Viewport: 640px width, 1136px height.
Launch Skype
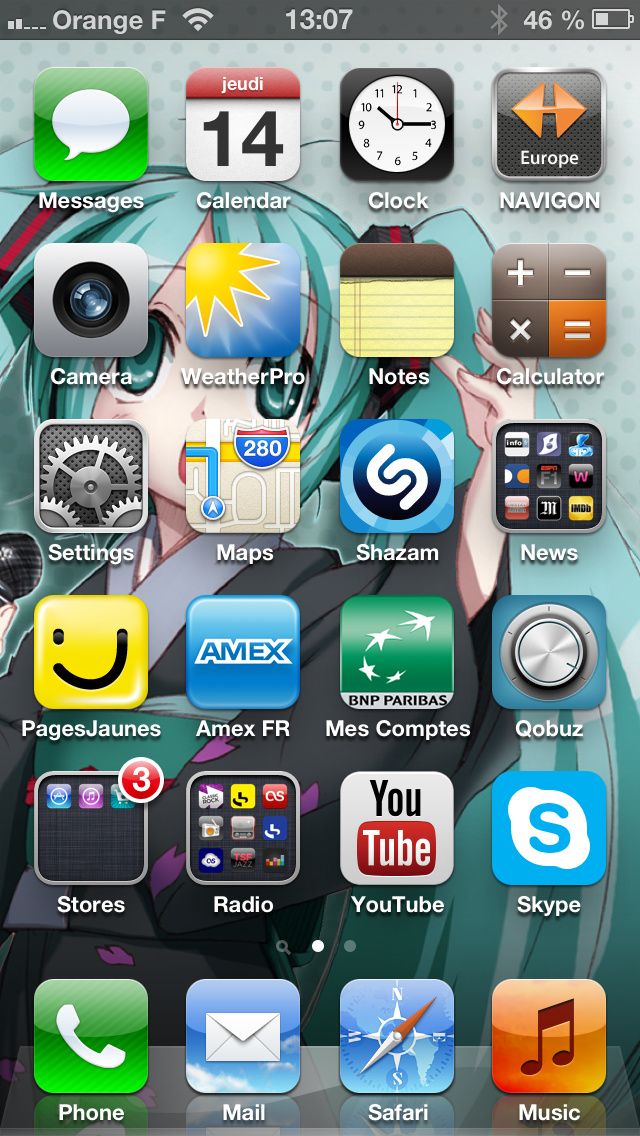549,828
